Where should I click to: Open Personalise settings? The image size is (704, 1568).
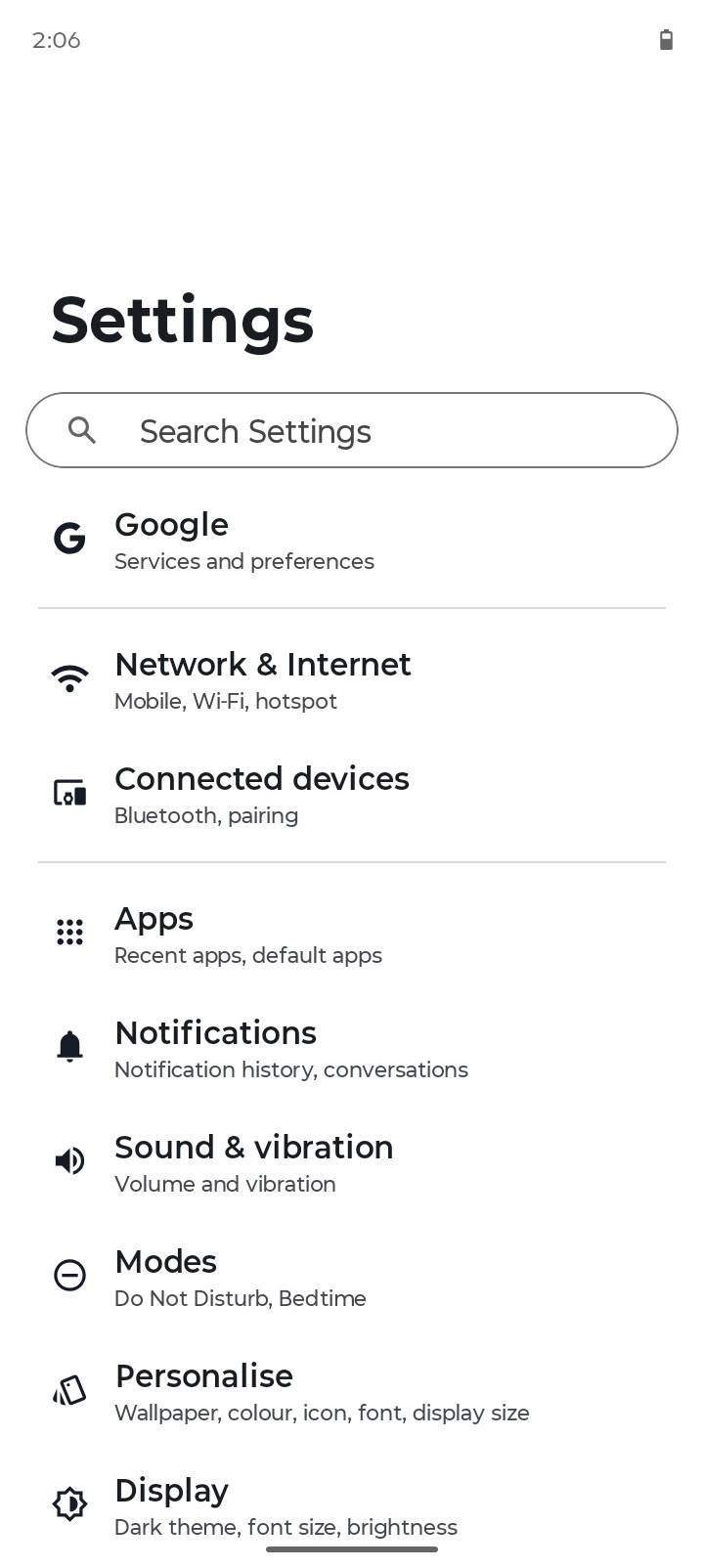[x=352, y=1392]
